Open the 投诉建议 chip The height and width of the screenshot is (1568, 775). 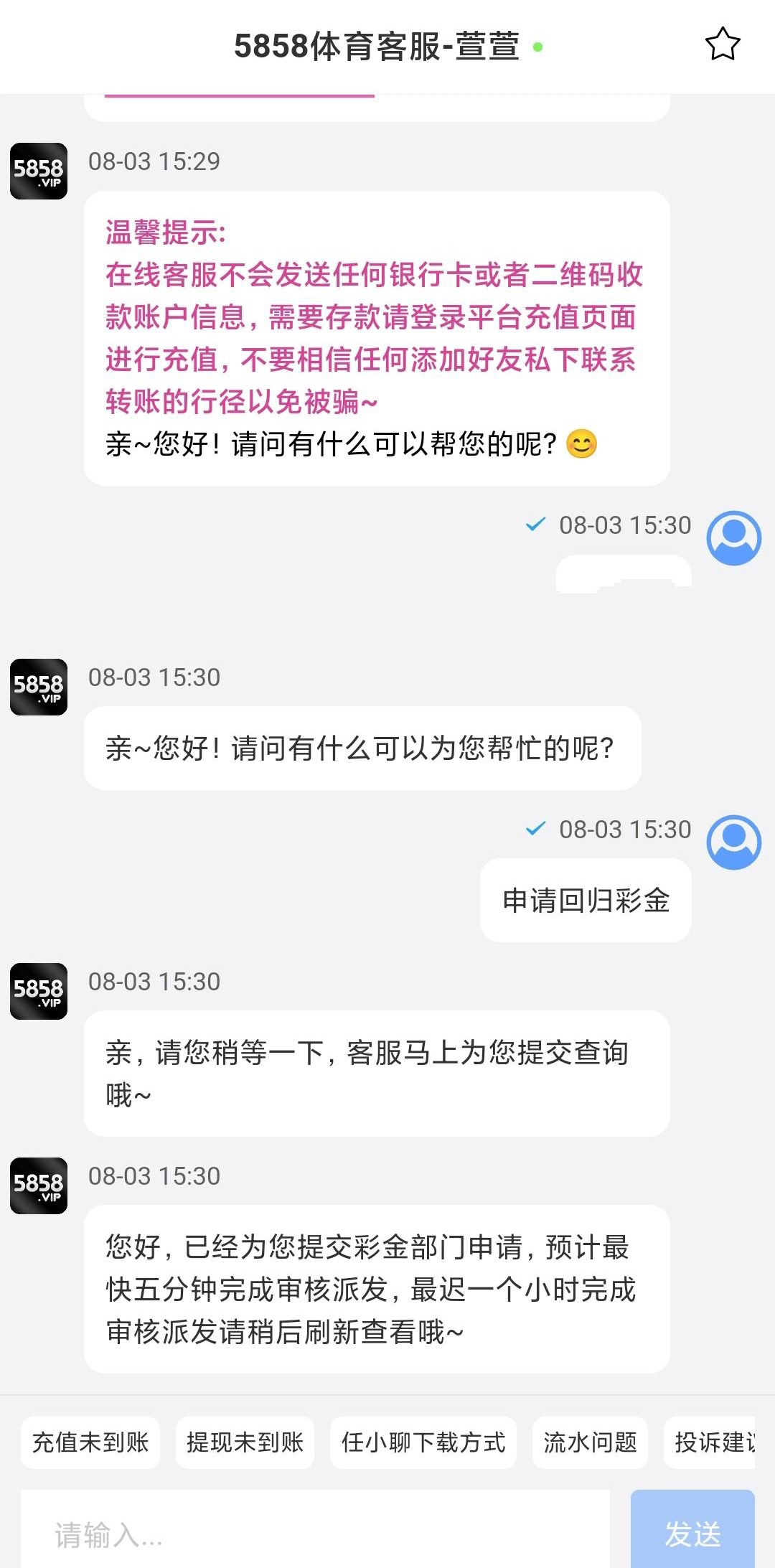point(710,1442)
